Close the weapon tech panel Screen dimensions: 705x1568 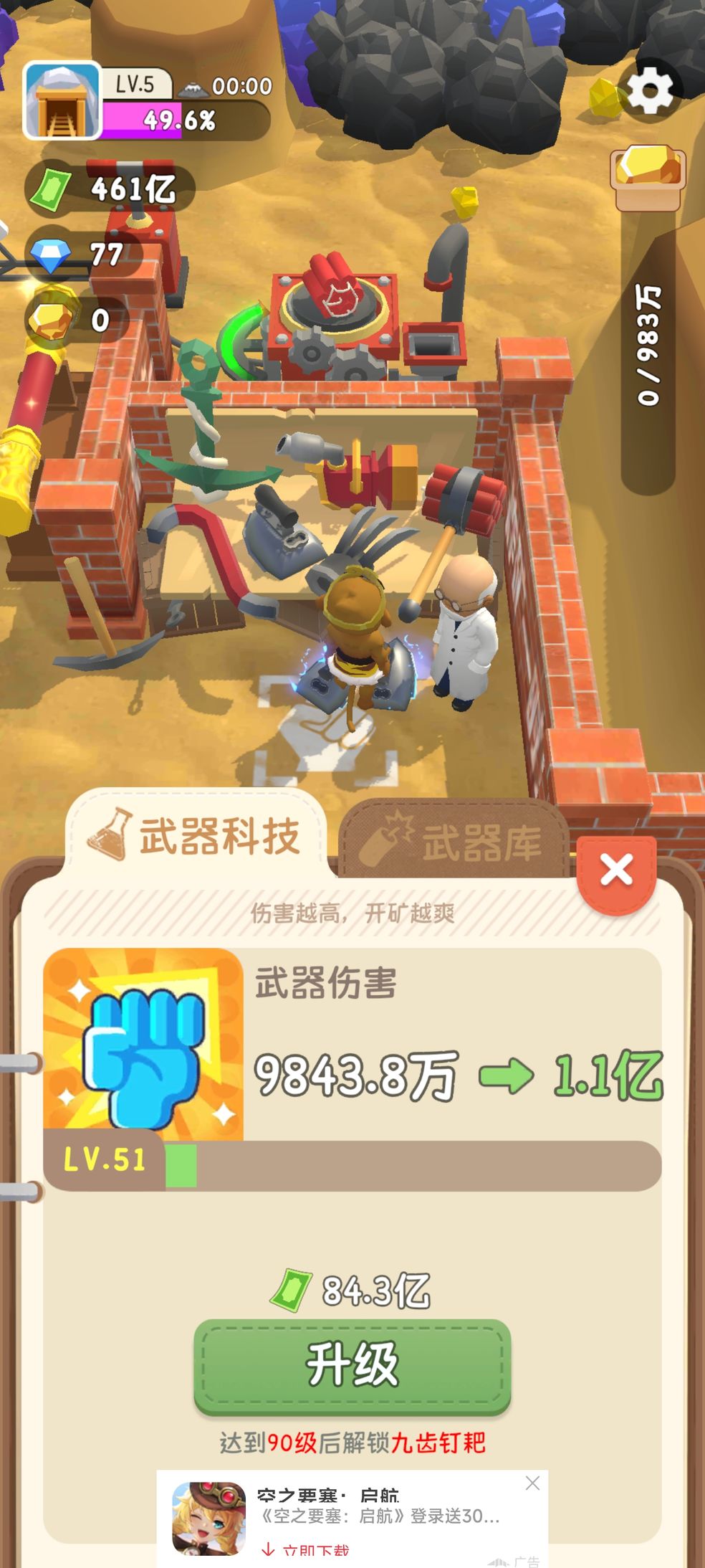[616, 871]
